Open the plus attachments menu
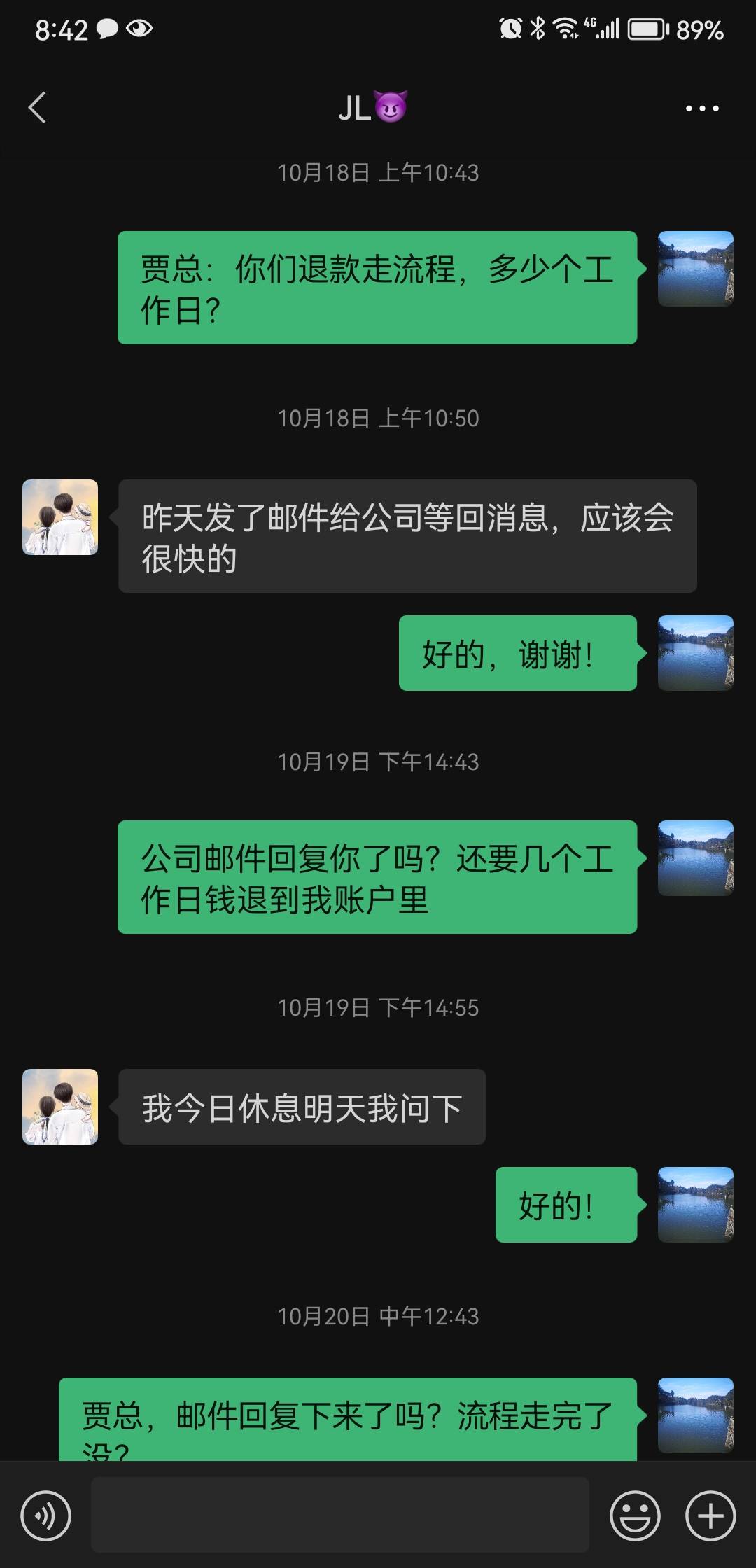Screen dimensions: 756x1568 tap(710, 1516)
